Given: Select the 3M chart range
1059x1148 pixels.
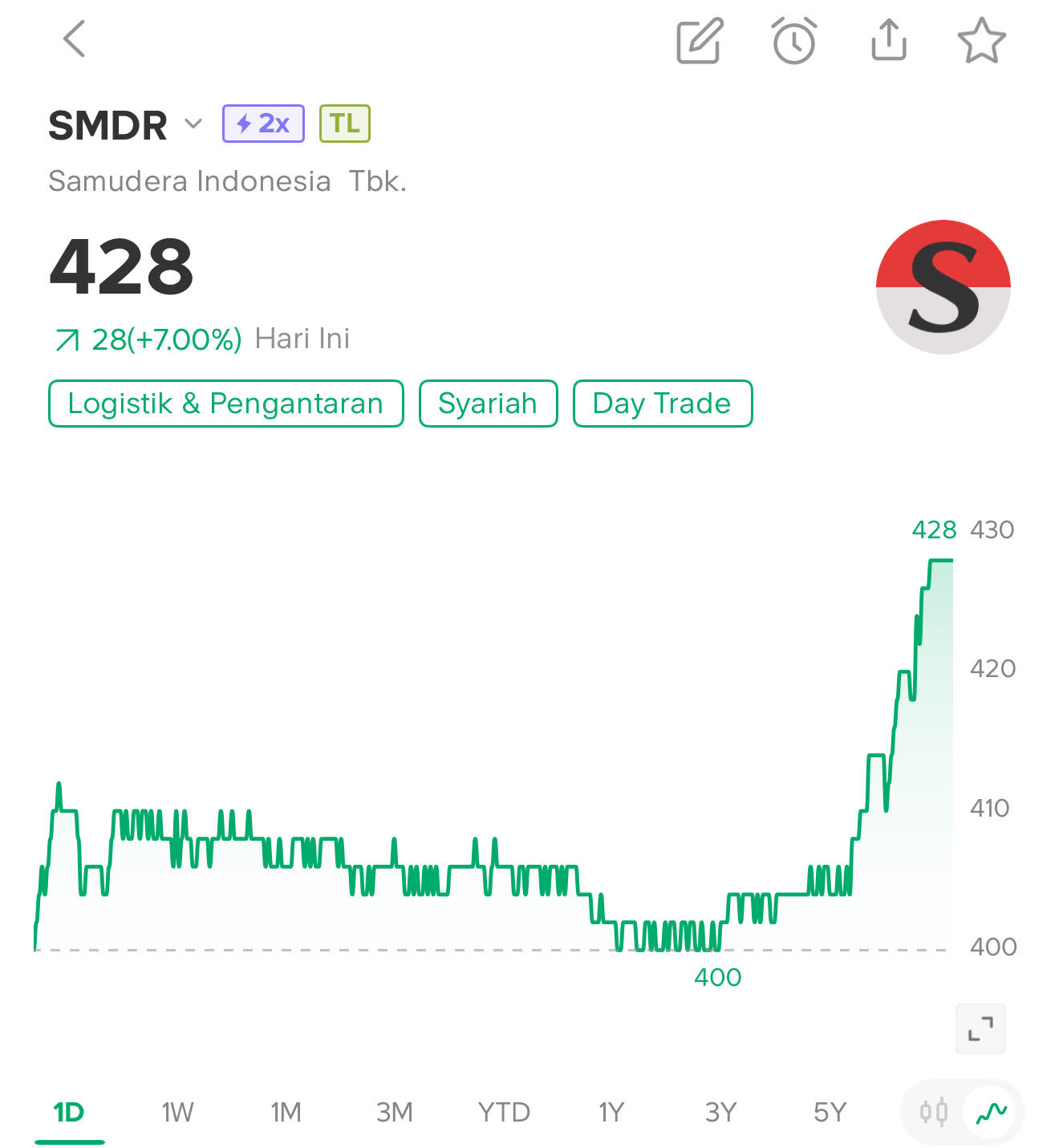Looking at the screenshot, I should 395,1112.
